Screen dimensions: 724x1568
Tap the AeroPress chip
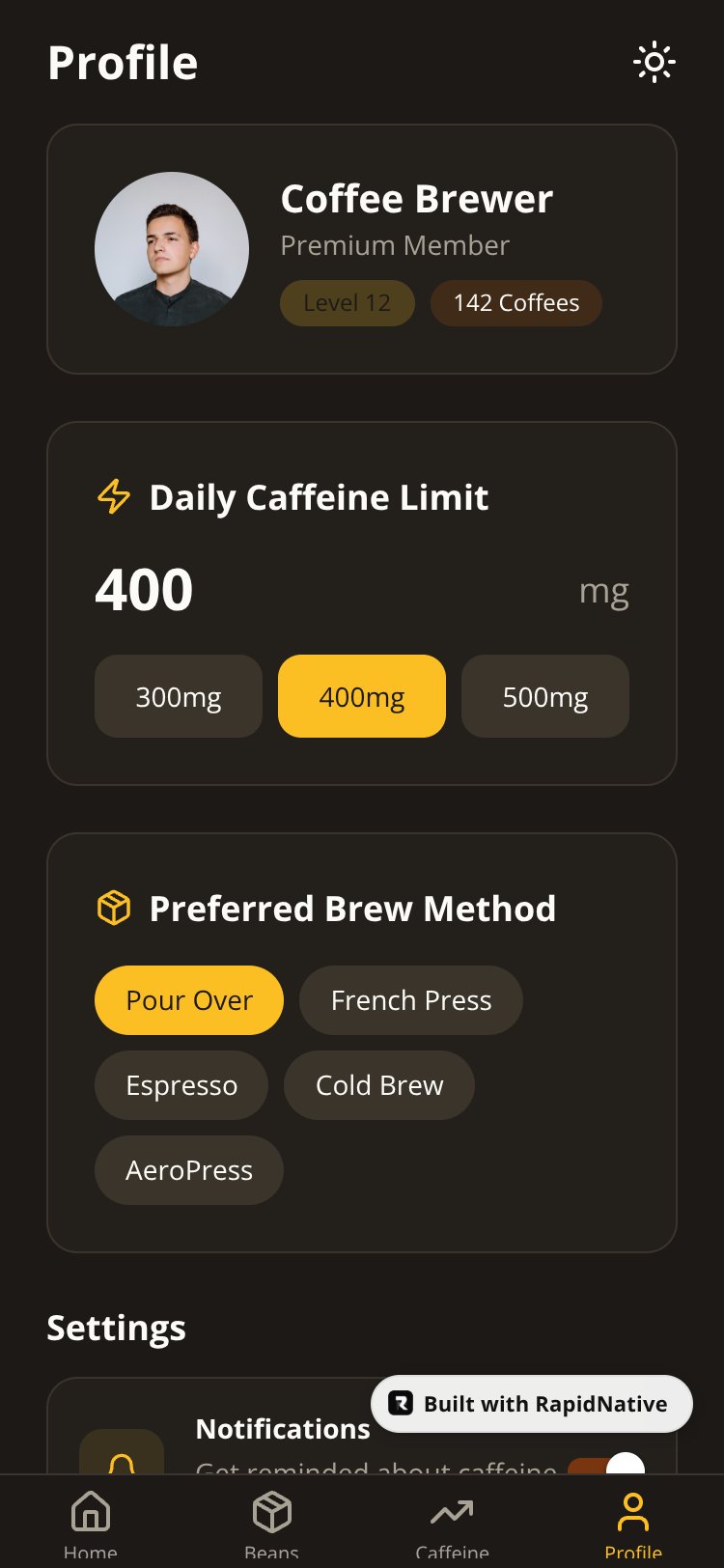(x=189, y=1170)
